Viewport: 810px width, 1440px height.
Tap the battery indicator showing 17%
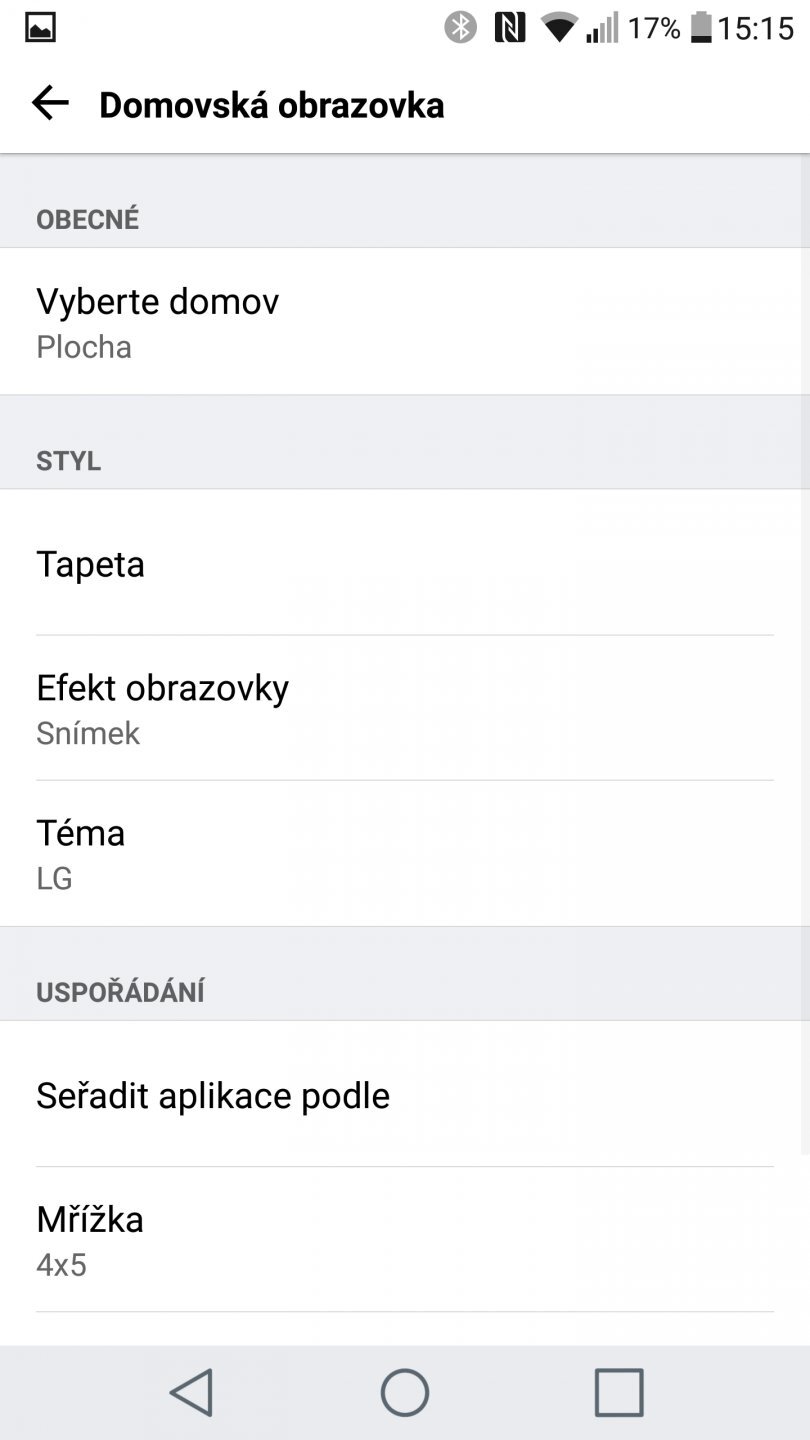coord(676,28)
